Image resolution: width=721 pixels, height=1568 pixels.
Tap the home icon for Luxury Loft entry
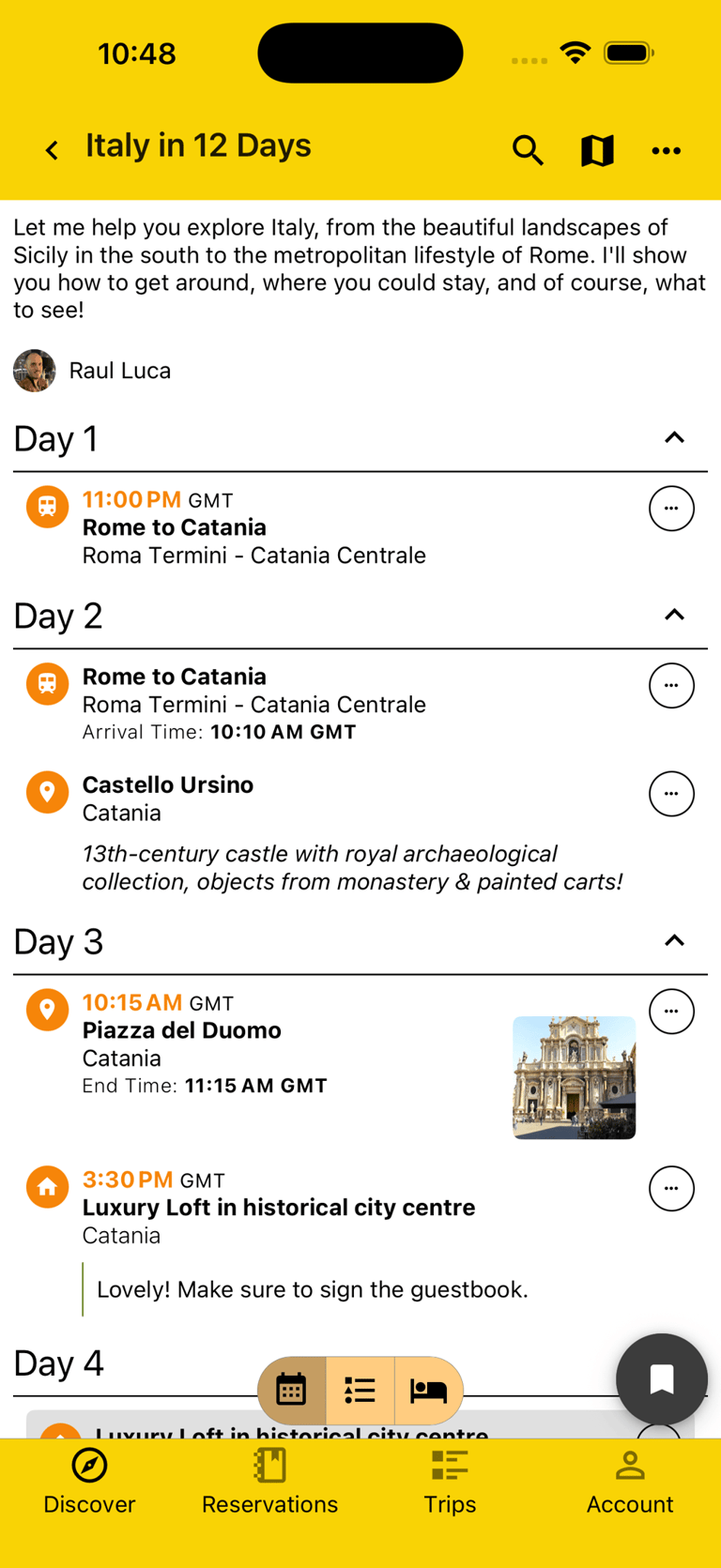[x=46, y=1186]
